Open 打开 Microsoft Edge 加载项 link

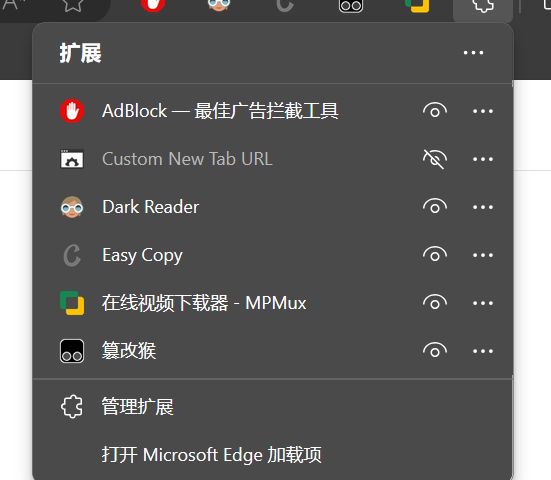(273, 455)
